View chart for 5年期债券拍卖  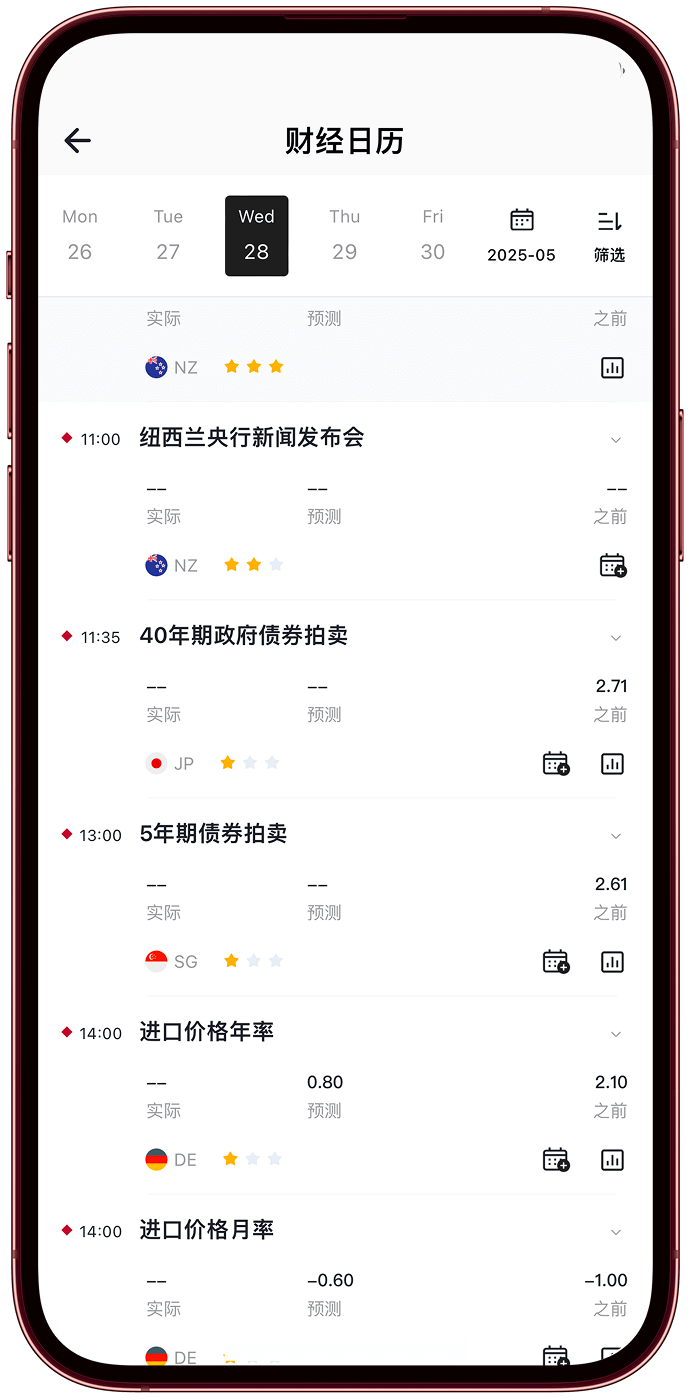(612, 962)
